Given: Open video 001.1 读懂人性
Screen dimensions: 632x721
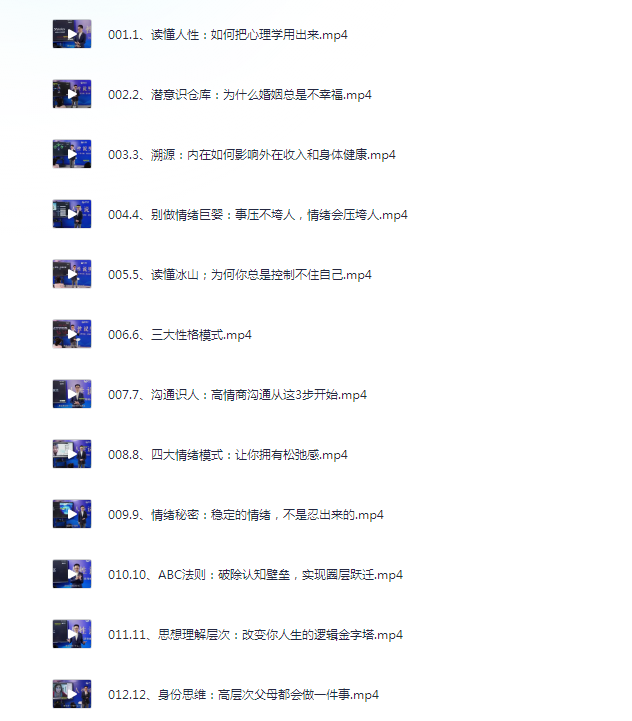Looking at the screenshot, I should [228, 35].
